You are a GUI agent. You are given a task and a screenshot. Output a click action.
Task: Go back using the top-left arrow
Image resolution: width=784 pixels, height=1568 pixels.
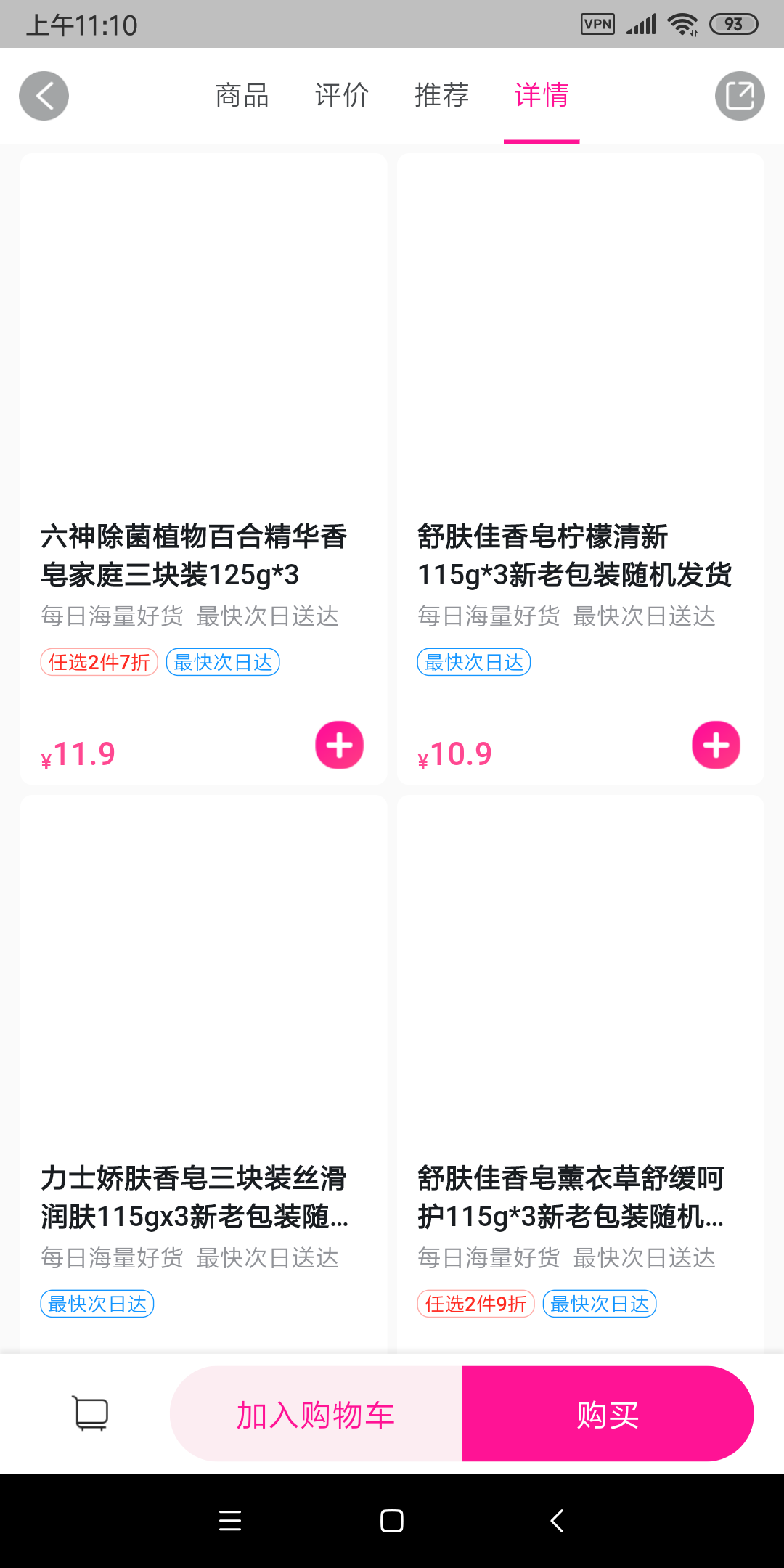click(x=44, y=96)
